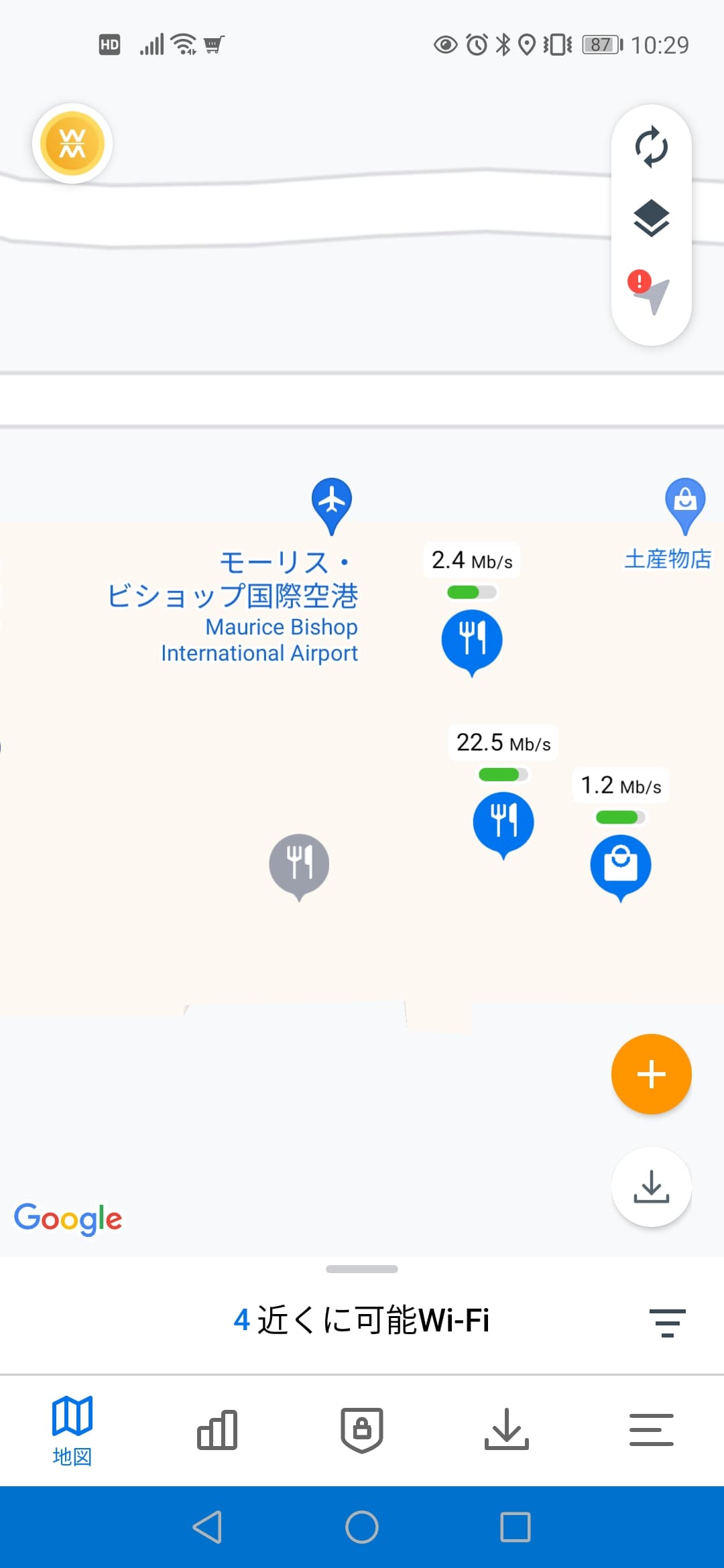Tap the orange plus button to add hotspot
The image size is (724, 1568).
click(651, 1073)
